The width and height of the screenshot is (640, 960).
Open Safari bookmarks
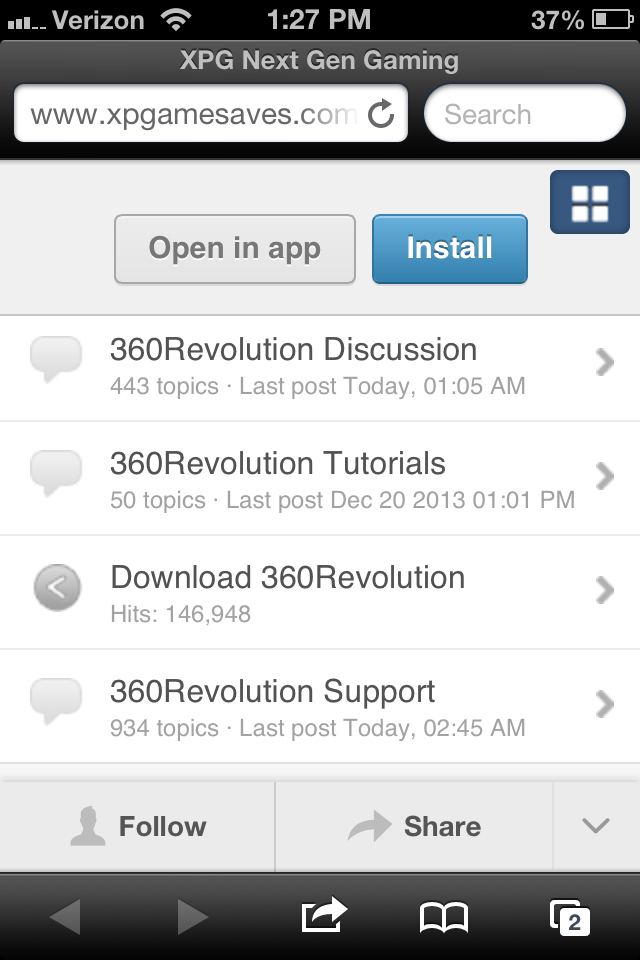(443, 917)
